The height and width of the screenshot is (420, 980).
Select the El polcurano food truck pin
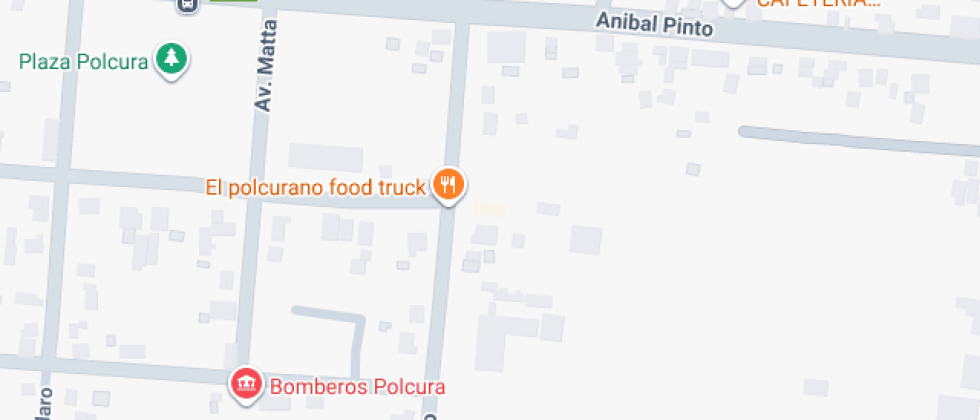click(x=449, y=184)
